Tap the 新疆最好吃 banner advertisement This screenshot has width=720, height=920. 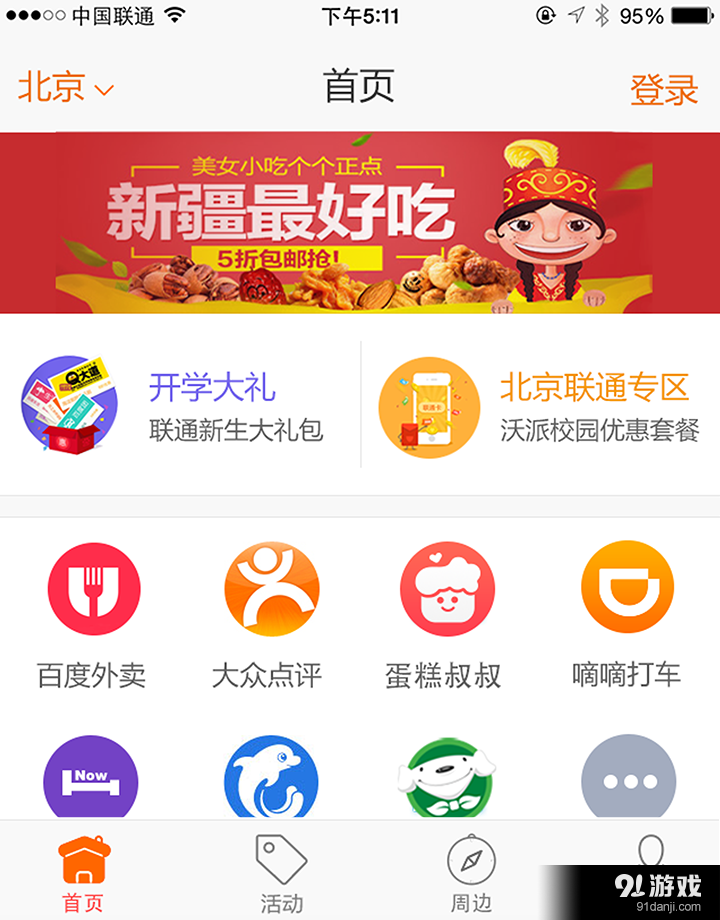coord(360,224)
